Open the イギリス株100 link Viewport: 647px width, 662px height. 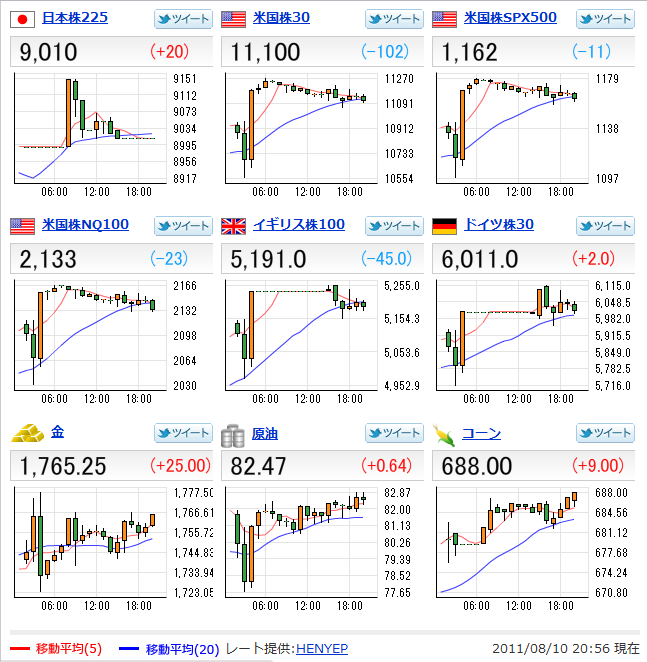click(300, 224)
